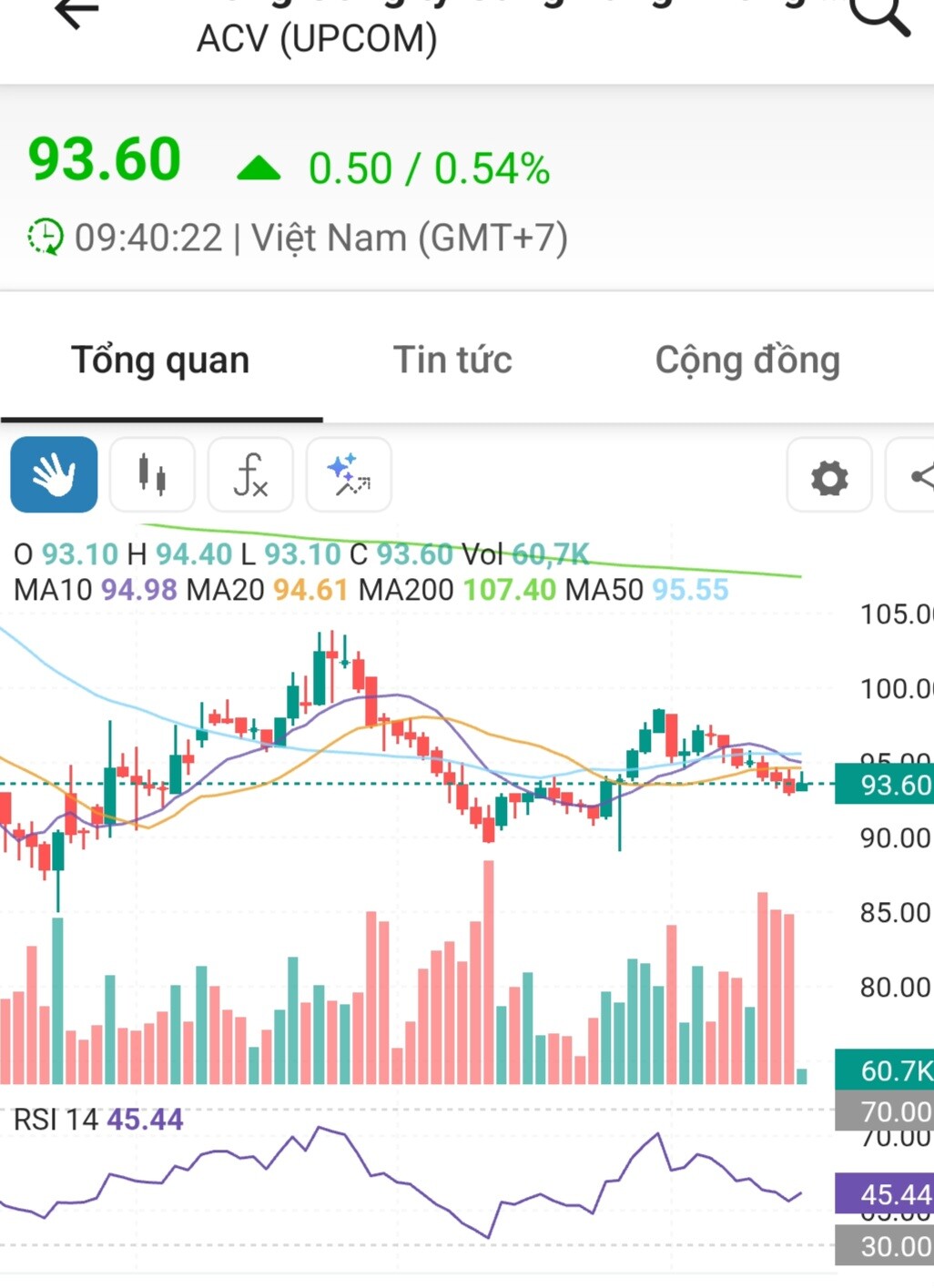The image size is (934, 1288).
Task: Select the Tổng quan tab
Action: (160, 360)
